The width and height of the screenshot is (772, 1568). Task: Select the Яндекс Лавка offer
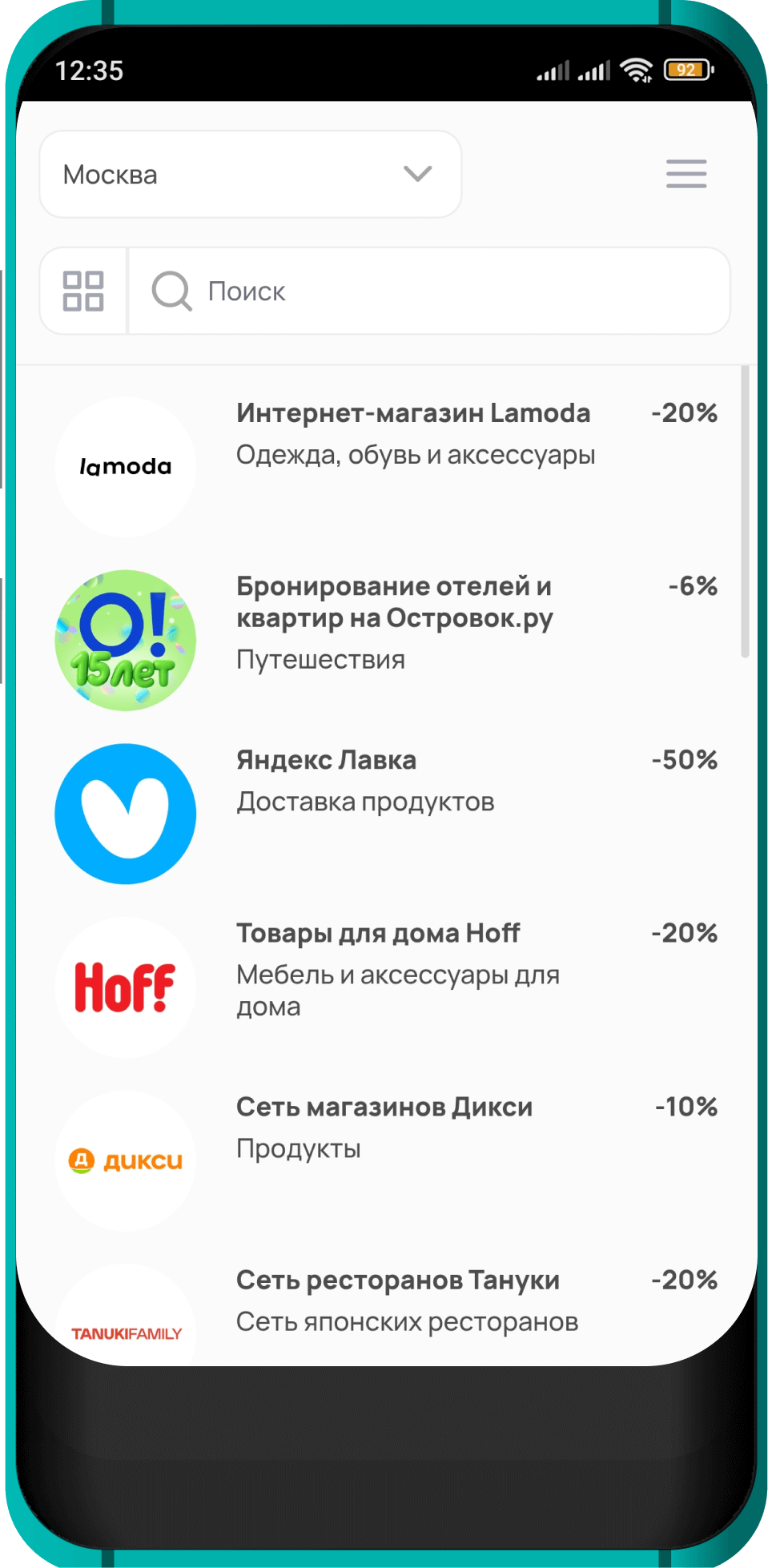point(365,779)
